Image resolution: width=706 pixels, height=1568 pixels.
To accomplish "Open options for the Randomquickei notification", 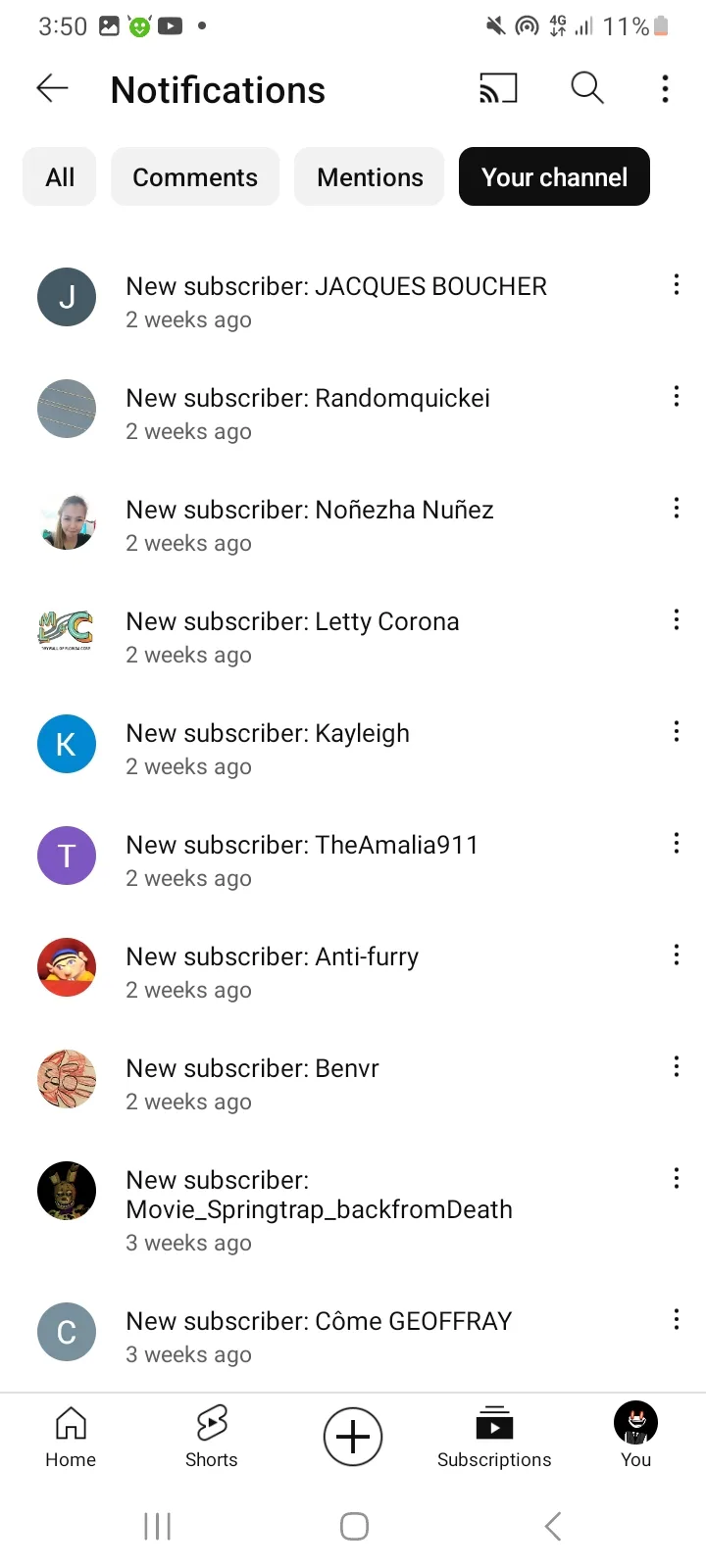I will (677, 397).
